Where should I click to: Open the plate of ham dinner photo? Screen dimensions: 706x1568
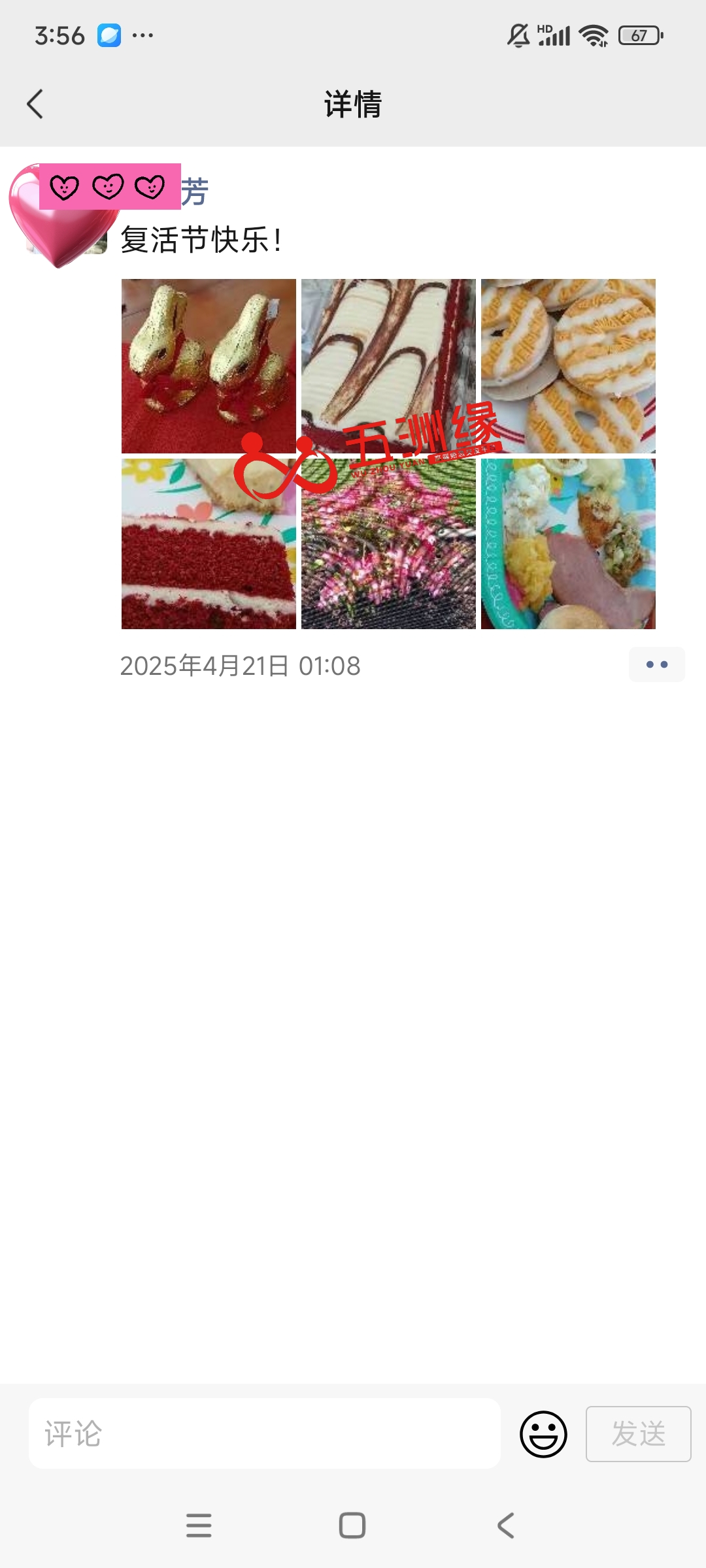coord(568,544)
